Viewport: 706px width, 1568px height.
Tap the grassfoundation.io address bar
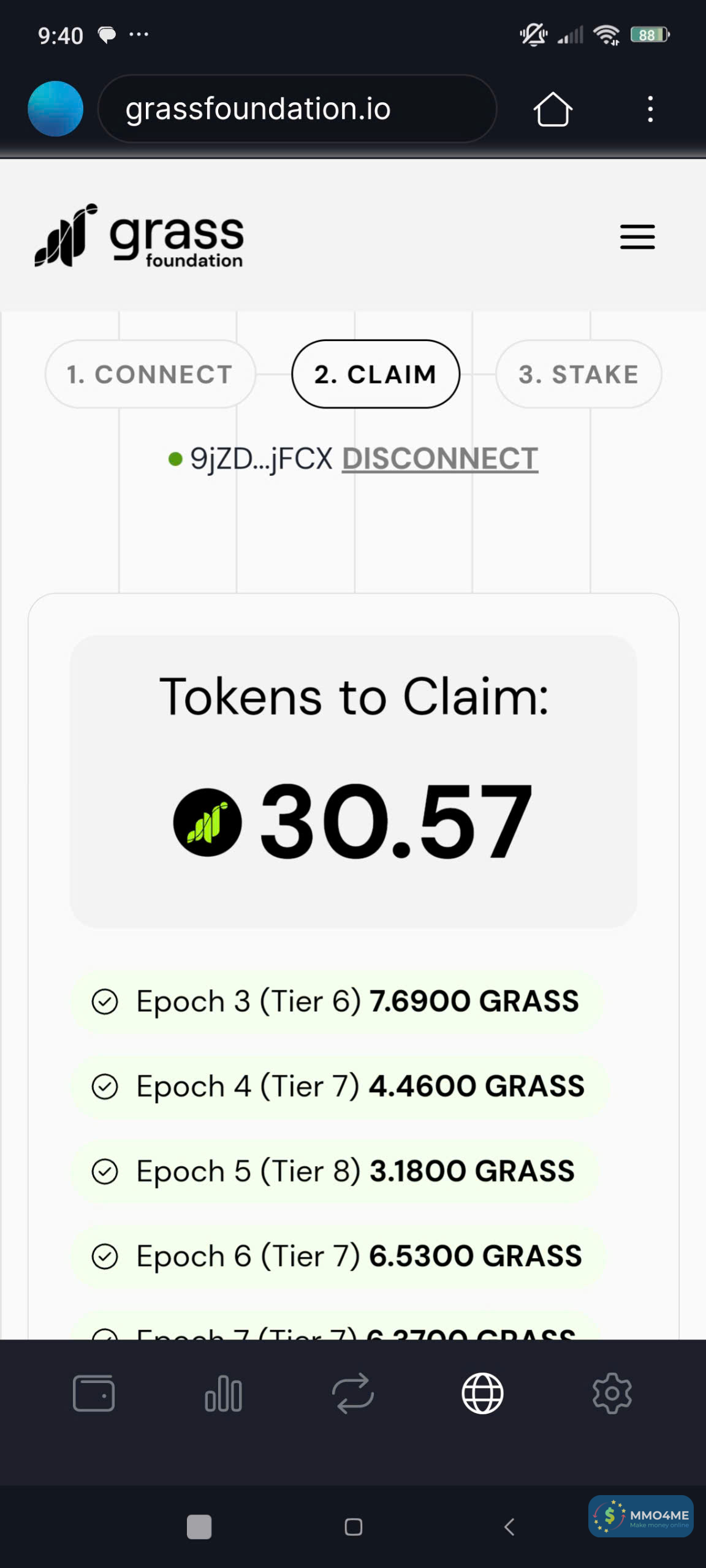point(297,109)
